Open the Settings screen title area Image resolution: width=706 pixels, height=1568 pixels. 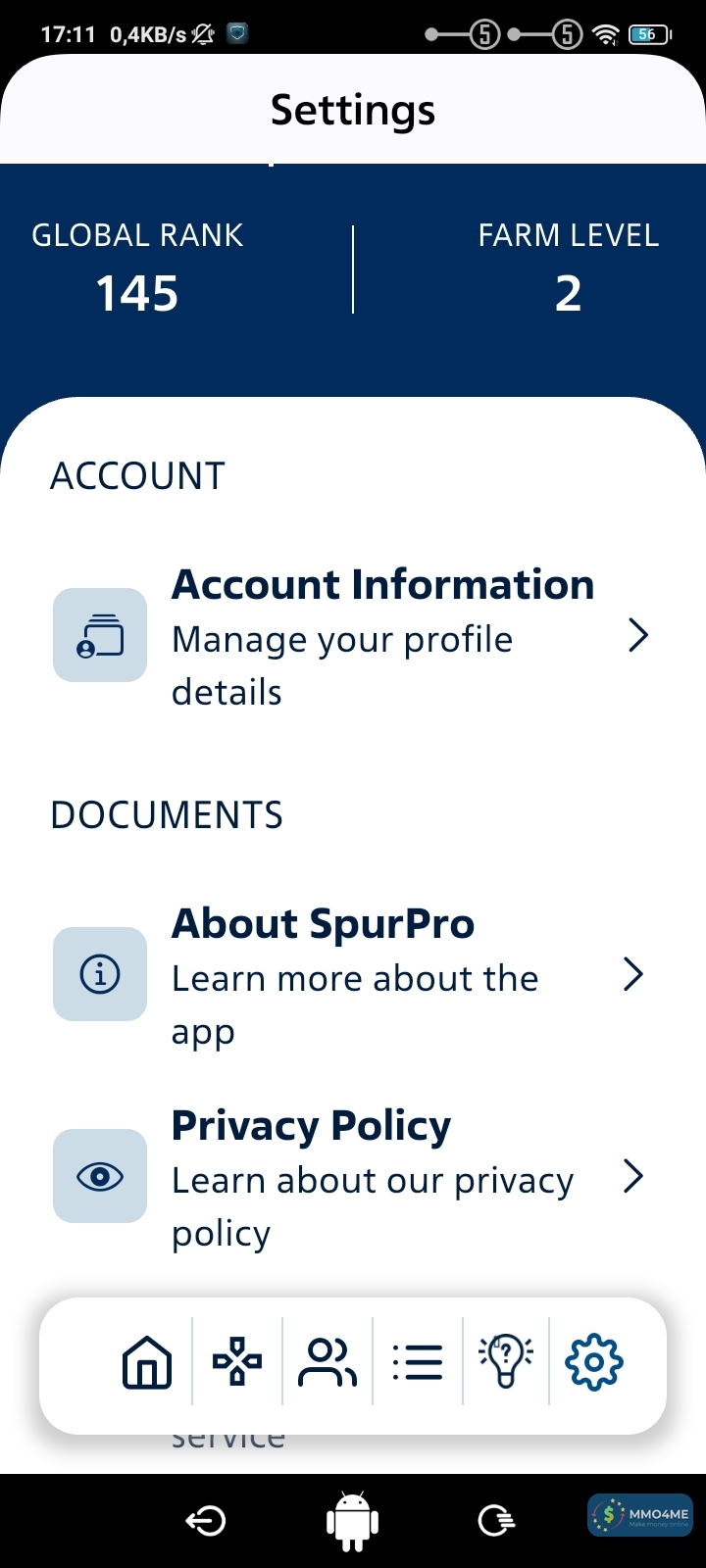(353, 109)
